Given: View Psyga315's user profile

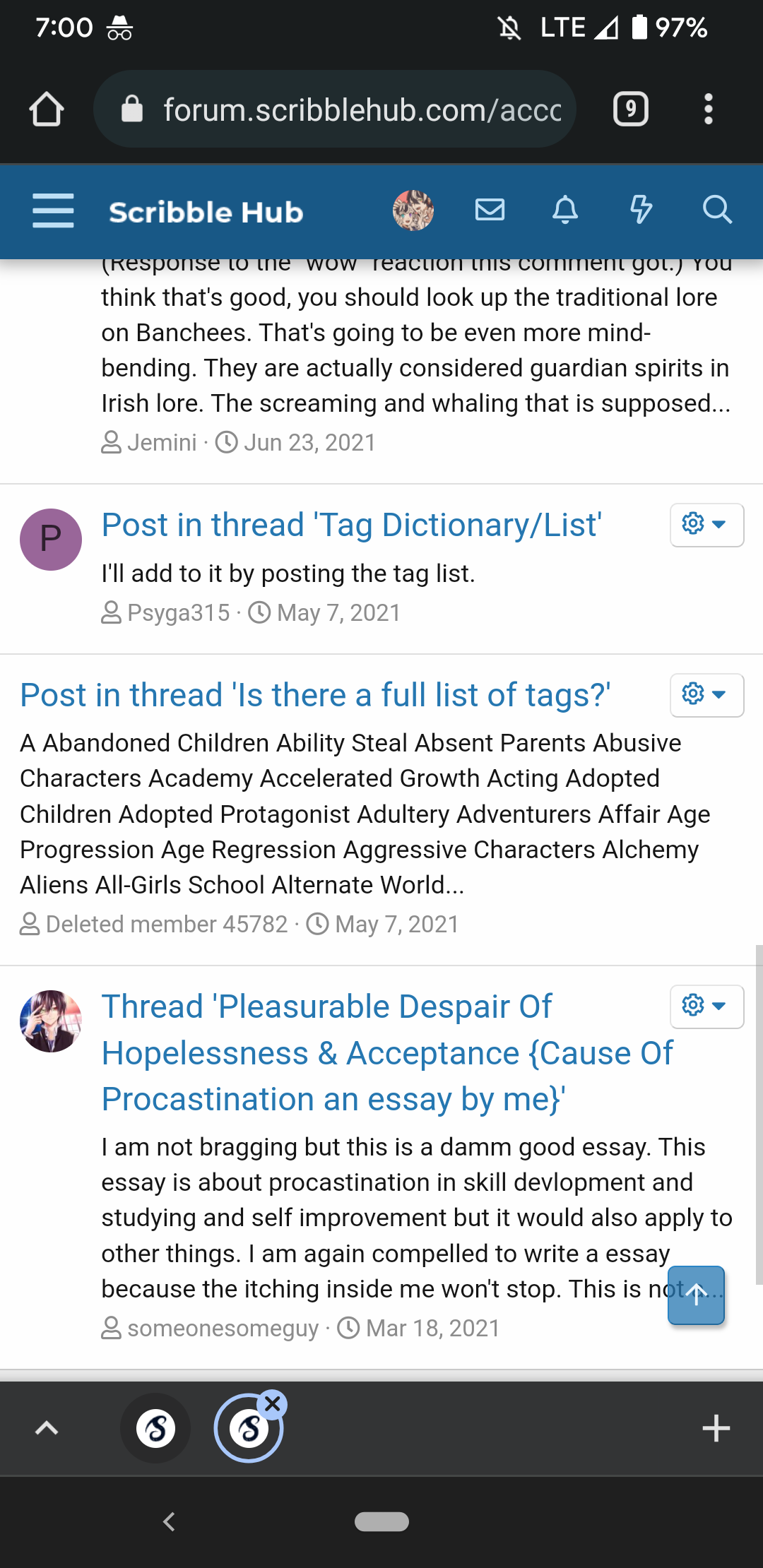Looking at the screenshot, I should click(x=180, y=612).
